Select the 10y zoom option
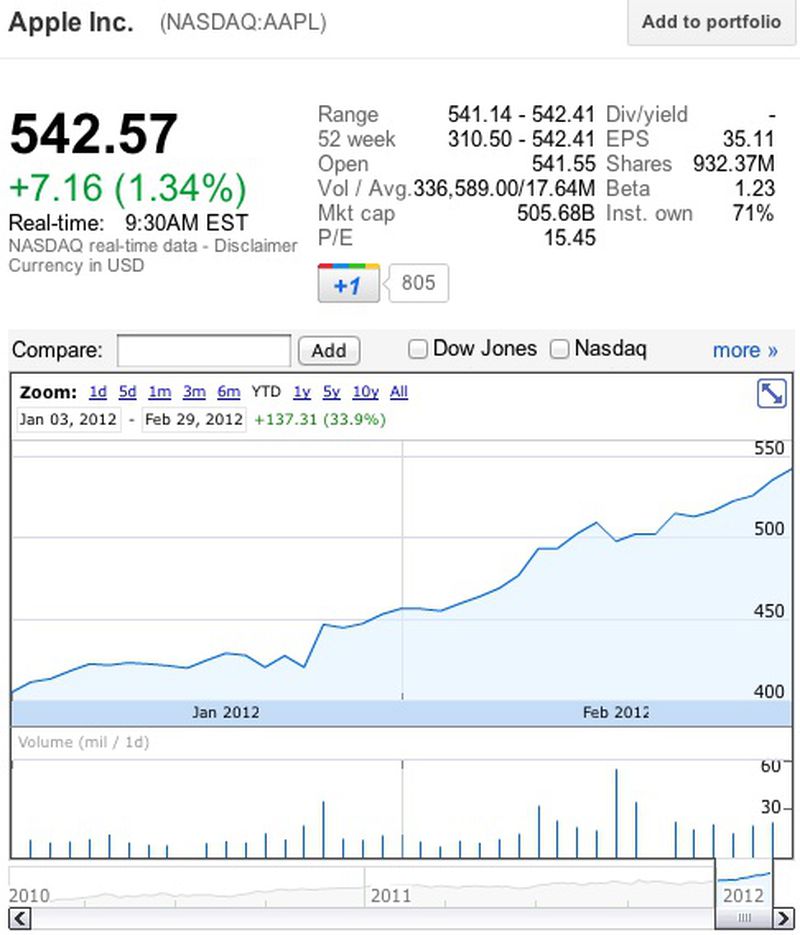Viewport: 800px width, 935px height. [364, 392]
